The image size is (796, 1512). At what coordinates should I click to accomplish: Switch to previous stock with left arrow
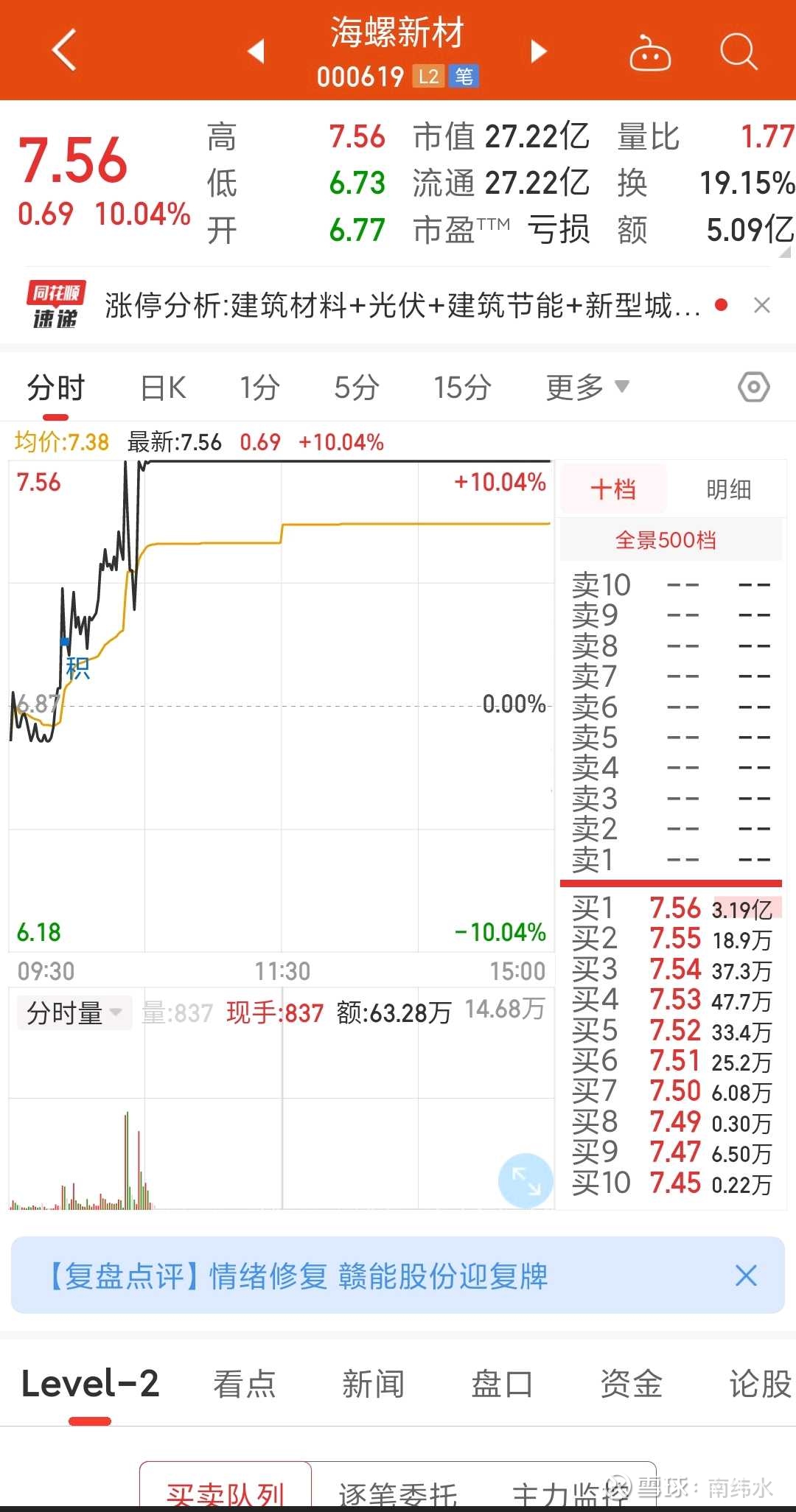click(255, 52)
